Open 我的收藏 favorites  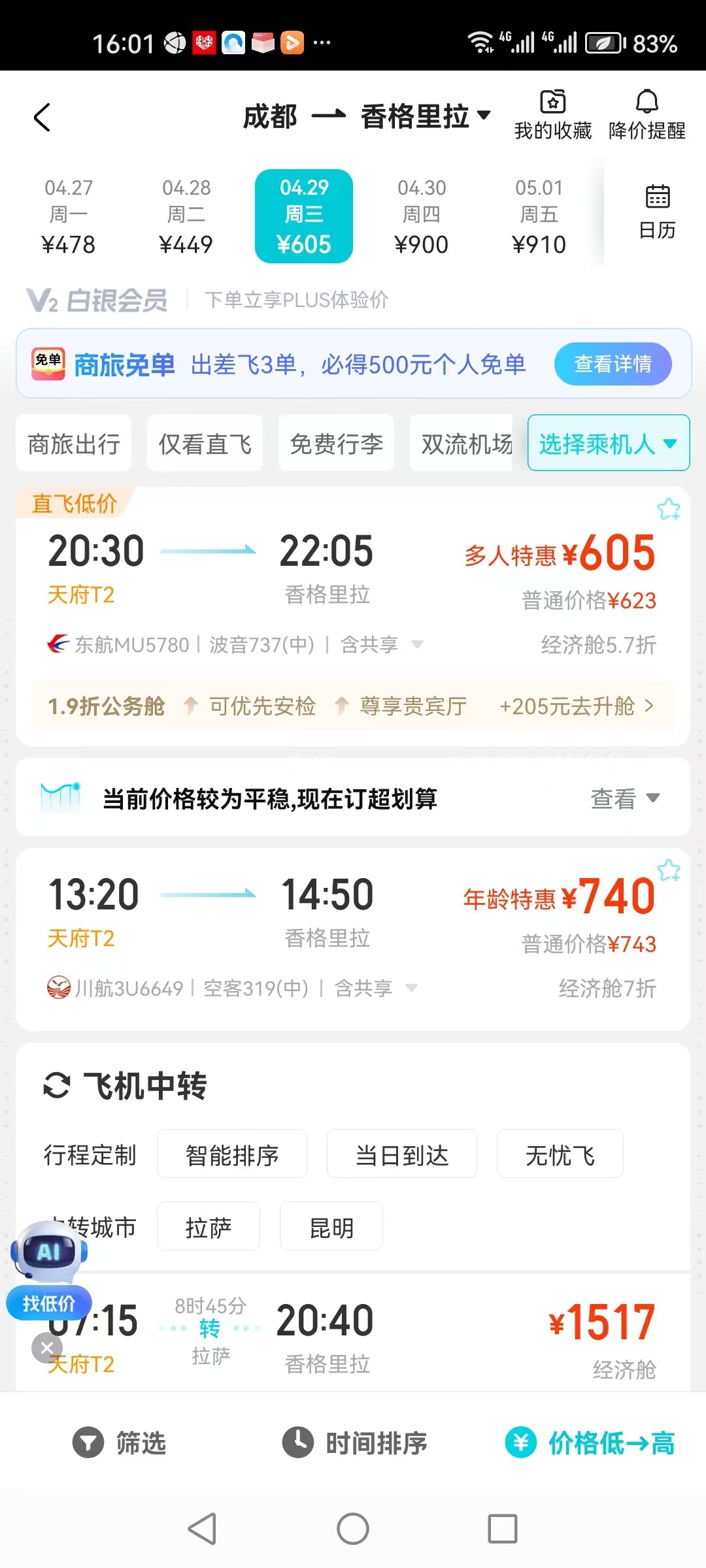tap(552, 115)
